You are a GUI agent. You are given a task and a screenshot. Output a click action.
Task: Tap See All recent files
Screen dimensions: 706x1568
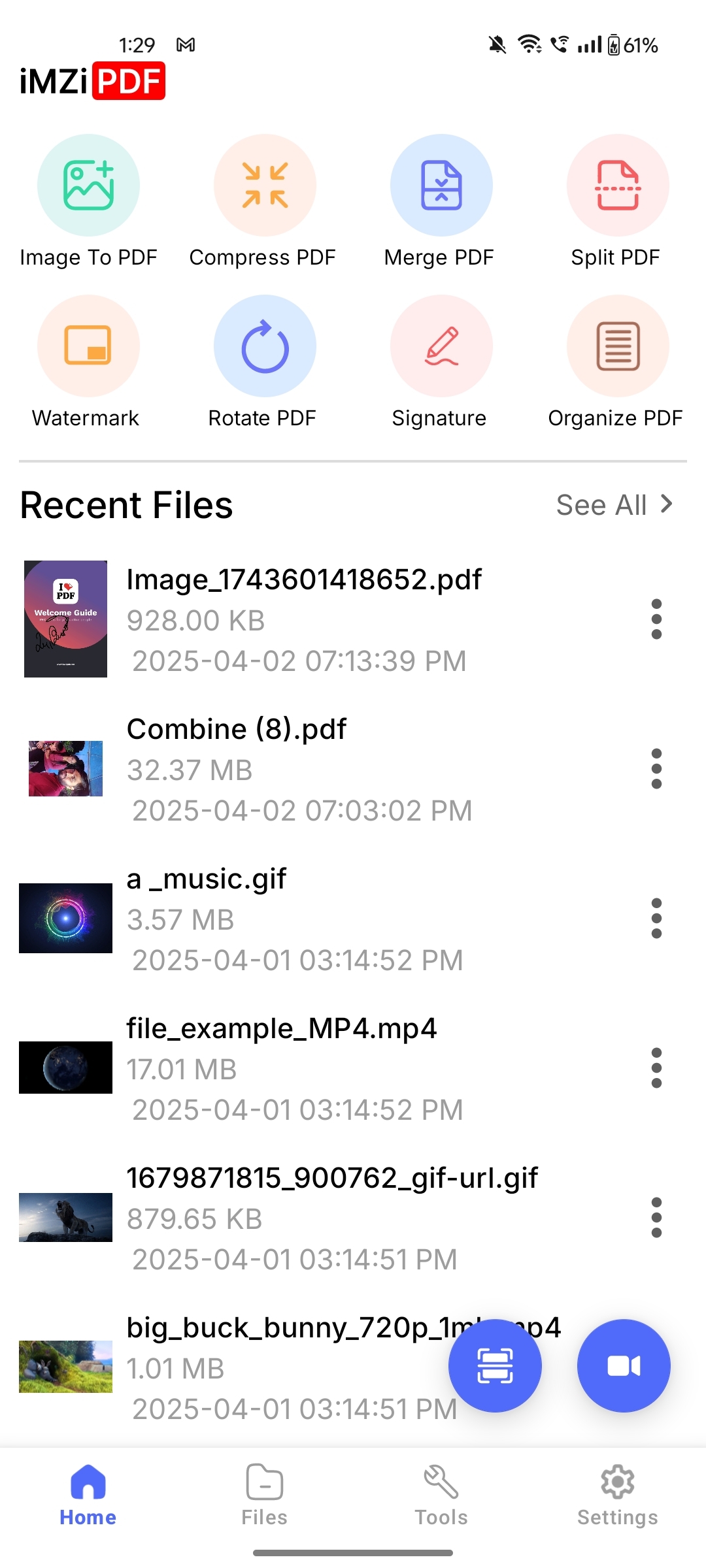tap(614, 504)
